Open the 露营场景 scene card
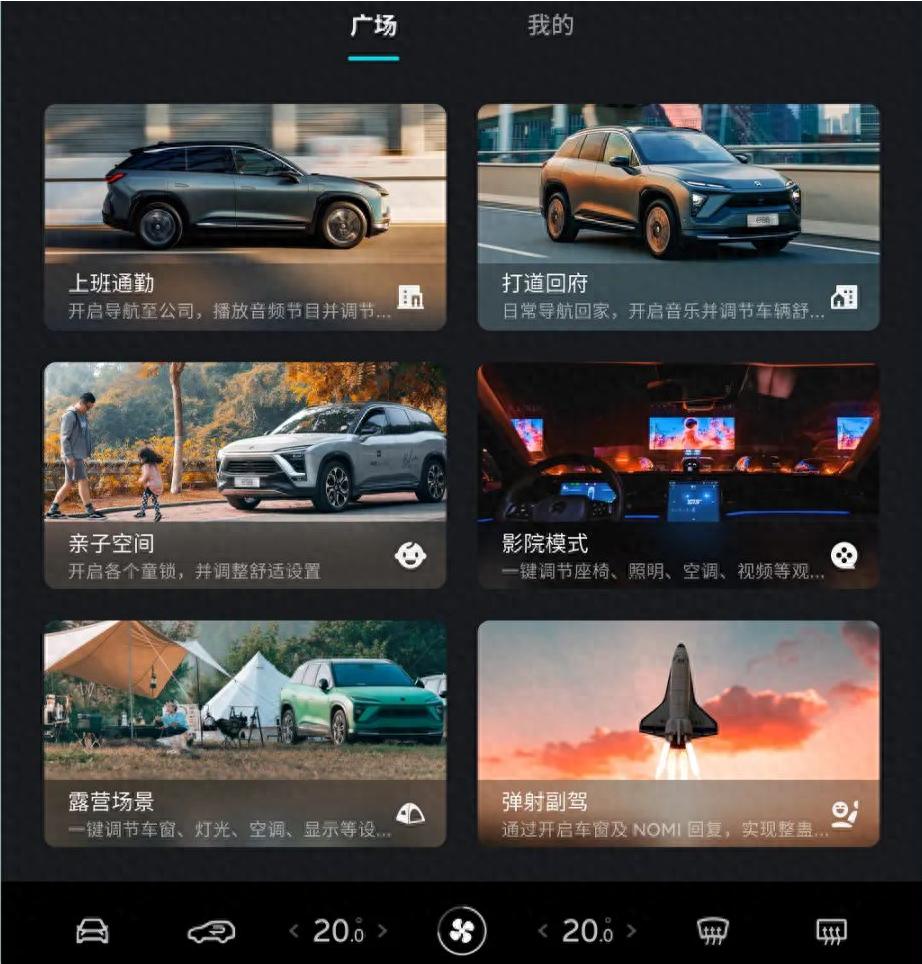This screenshot has height=964, width=922. (x=245, y=733)
